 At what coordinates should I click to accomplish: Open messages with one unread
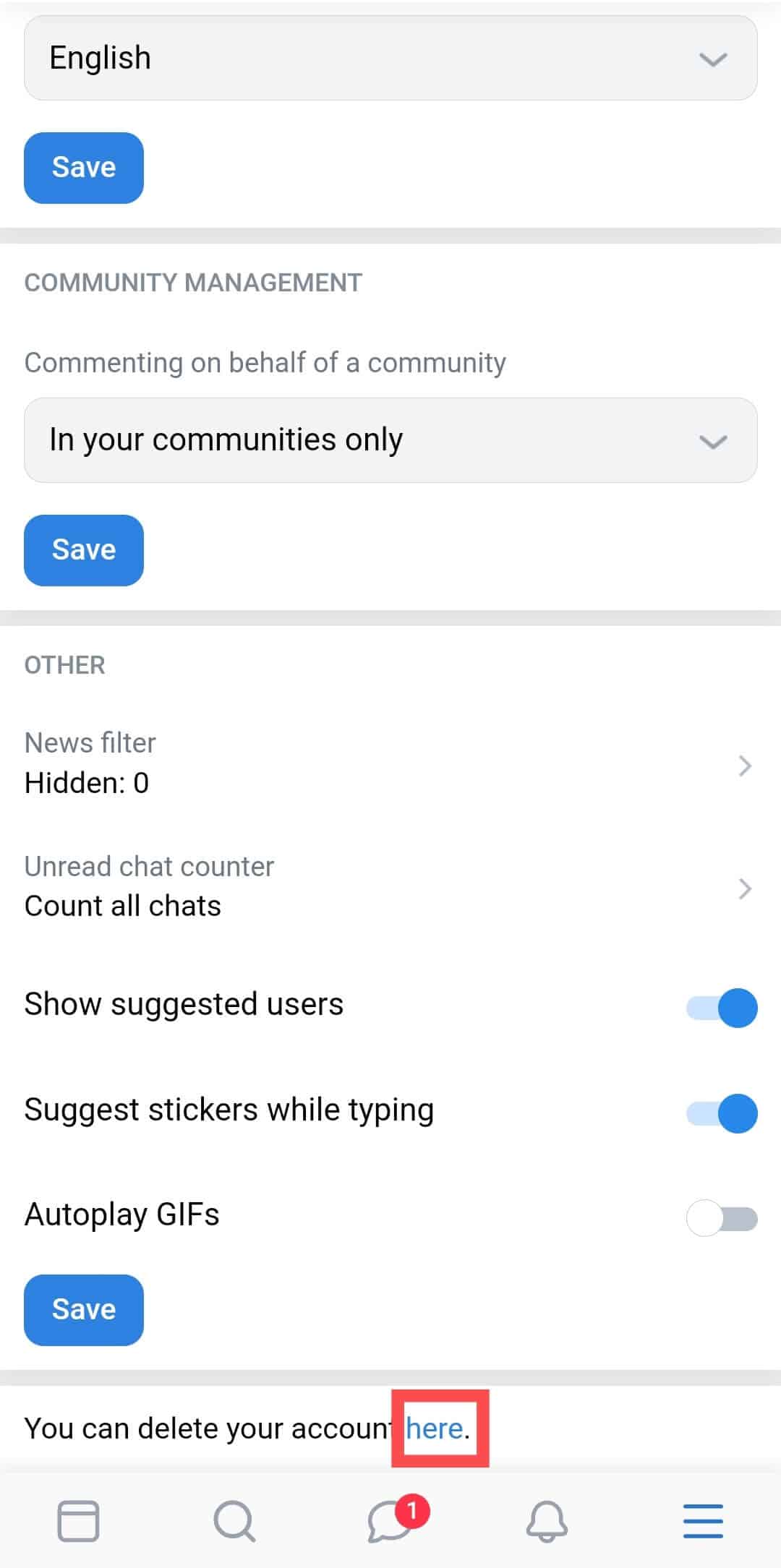(x=390, y=1521)
